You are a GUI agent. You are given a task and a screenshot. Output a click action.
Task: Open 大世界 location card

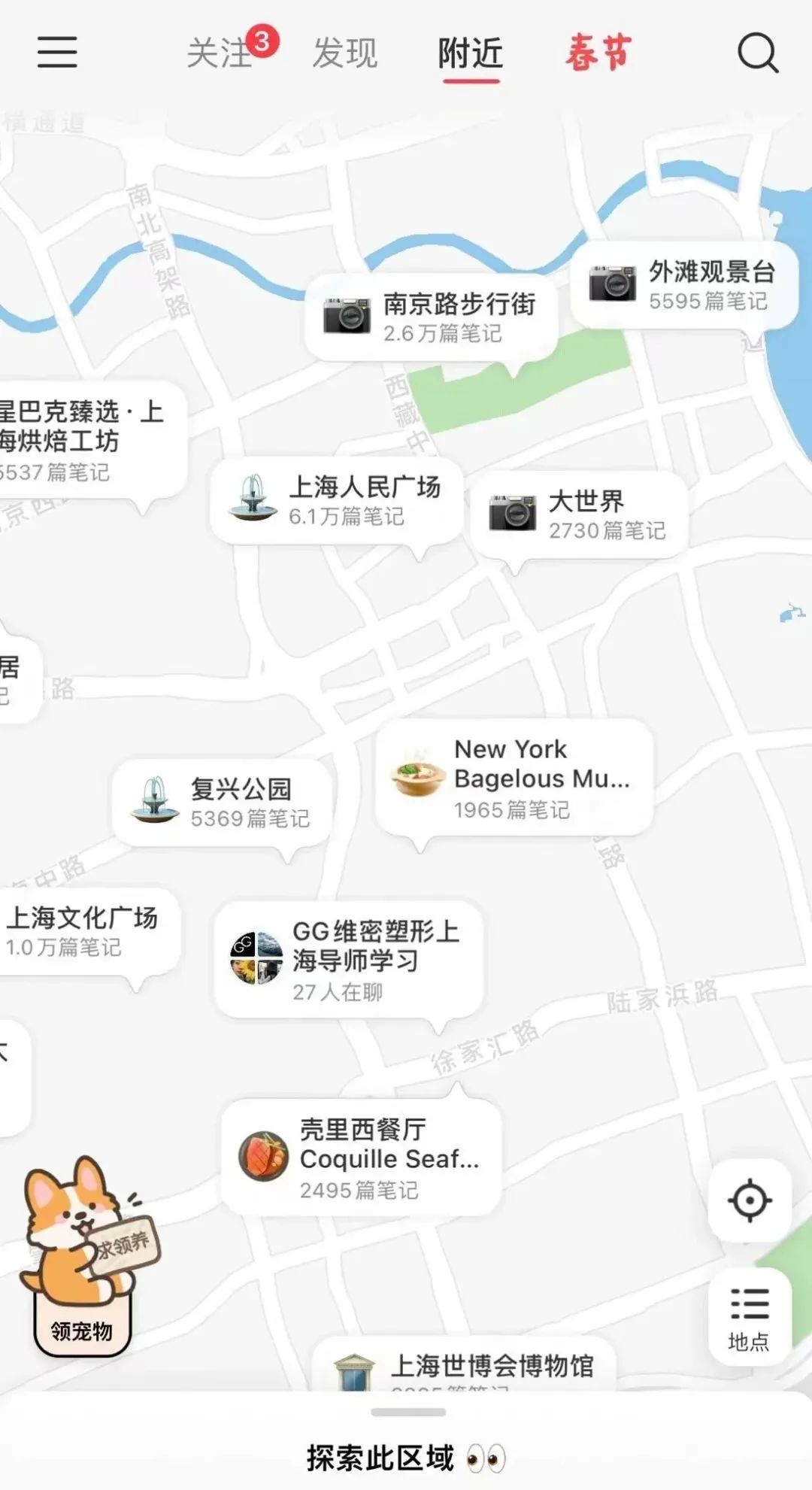coord(577,514)
